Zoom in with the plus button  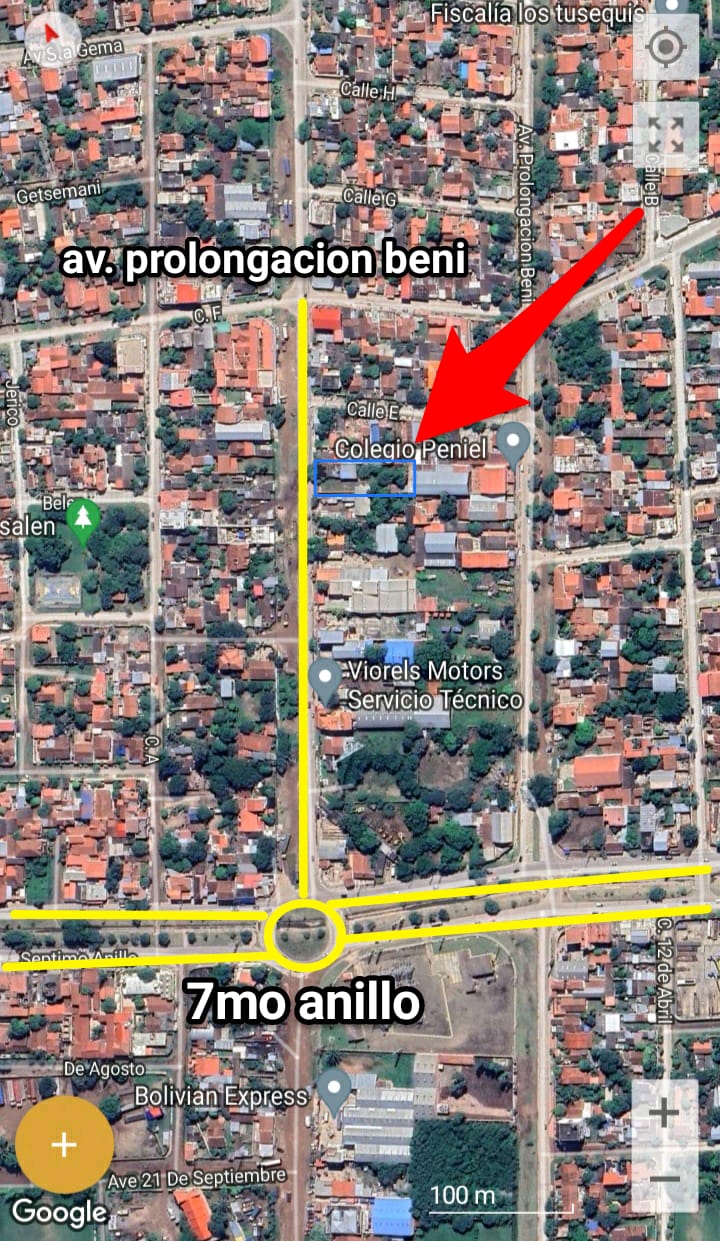pyautogui.click(x=665, y=1111)
